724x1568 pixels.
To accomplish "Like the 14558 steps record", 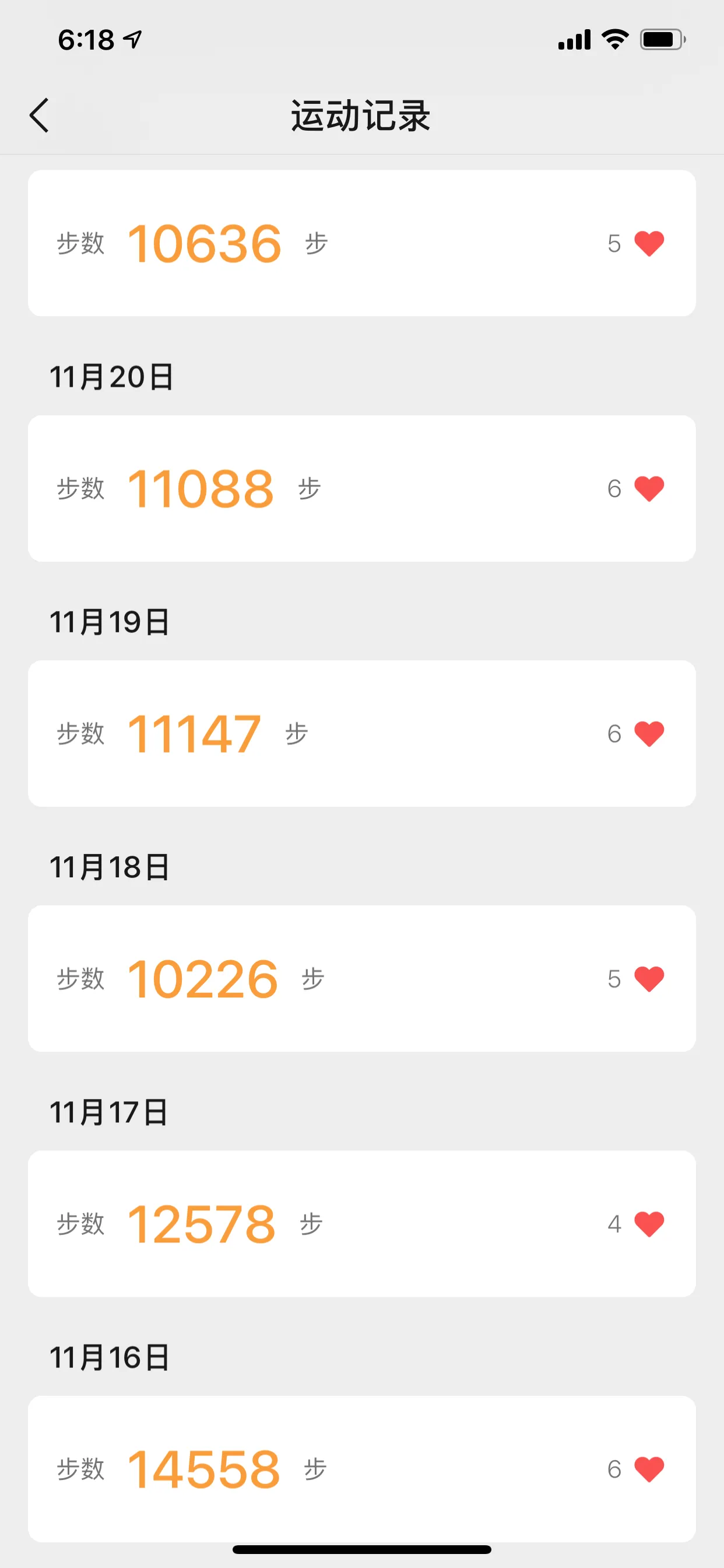I will [649, 1469].
